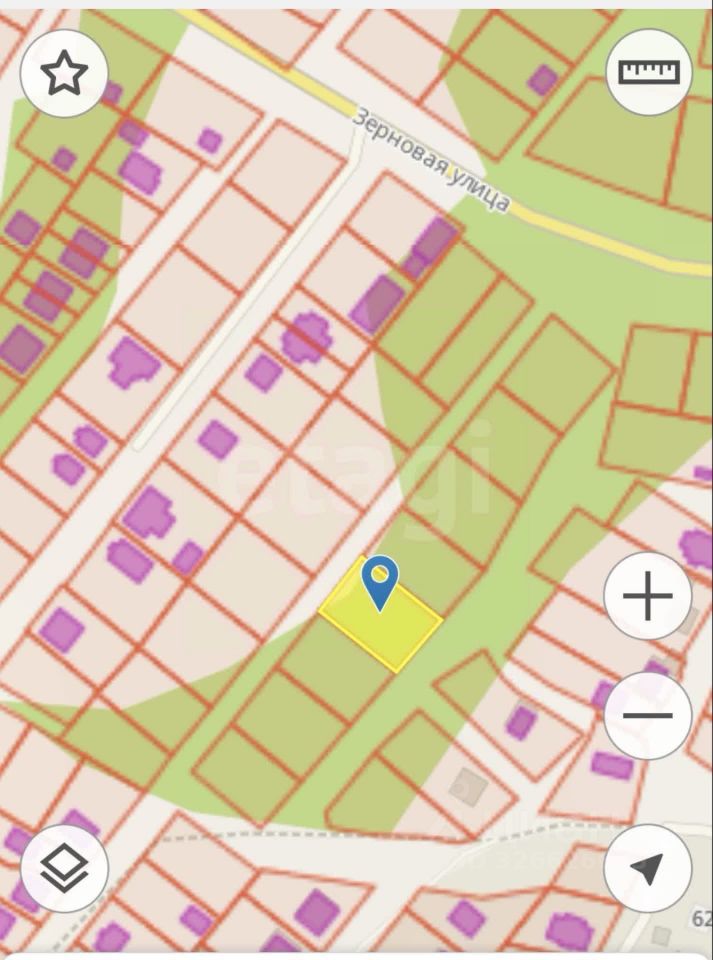Center the map on my current location
The height and width of the screenshot is (960, 713).
click(x=648, y=868)
